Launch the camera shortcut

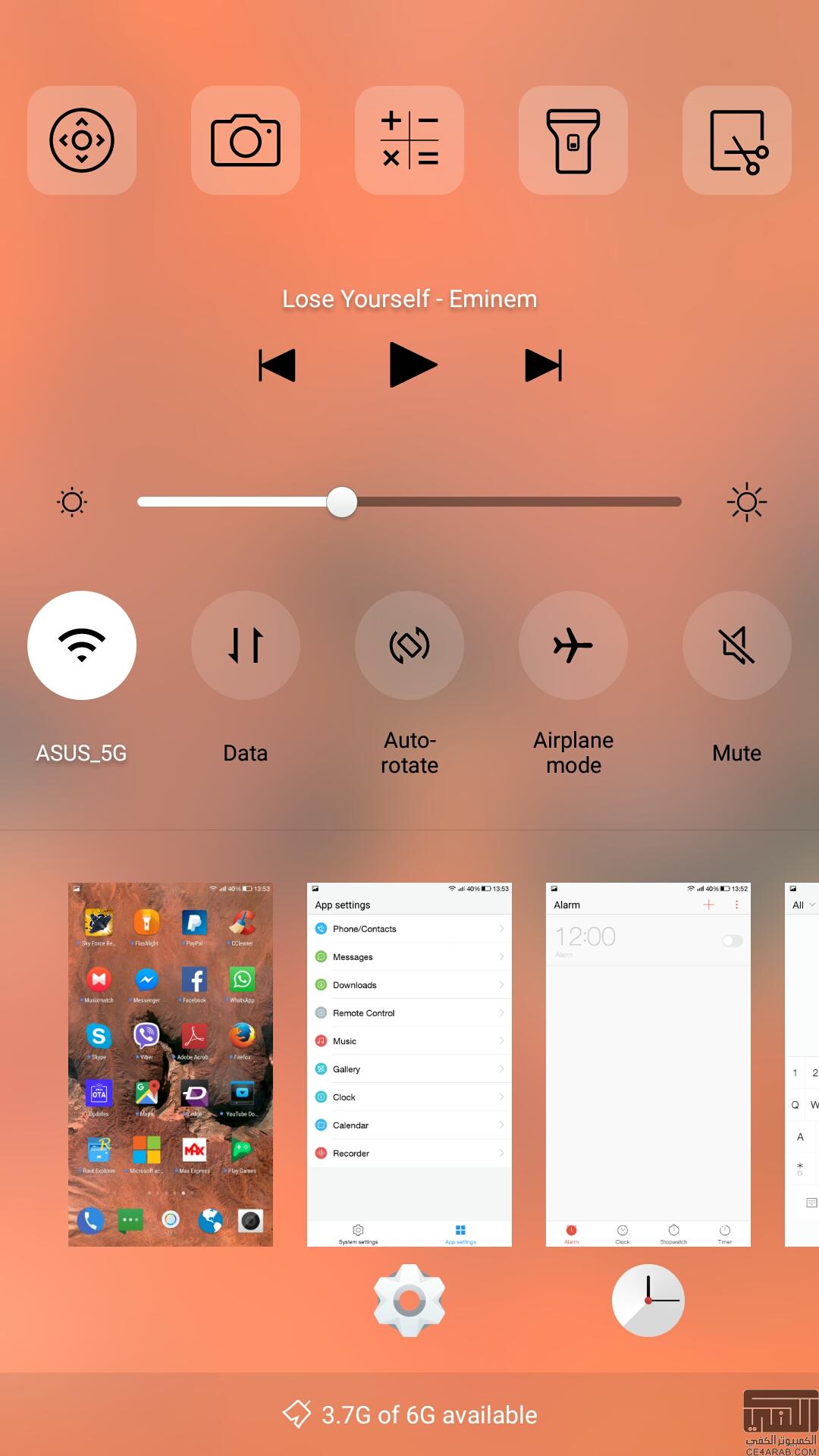click(246, 140)
